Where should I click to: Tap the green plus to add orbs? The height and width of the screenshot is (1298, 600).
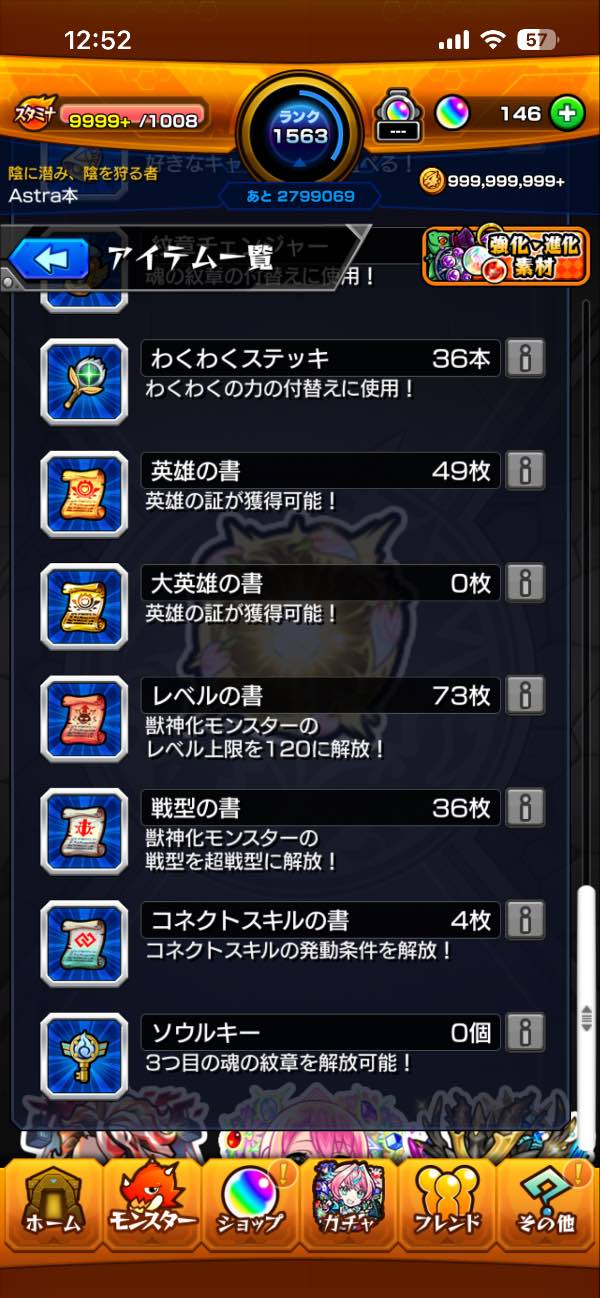pyautogui.click(x=567, y=113)
